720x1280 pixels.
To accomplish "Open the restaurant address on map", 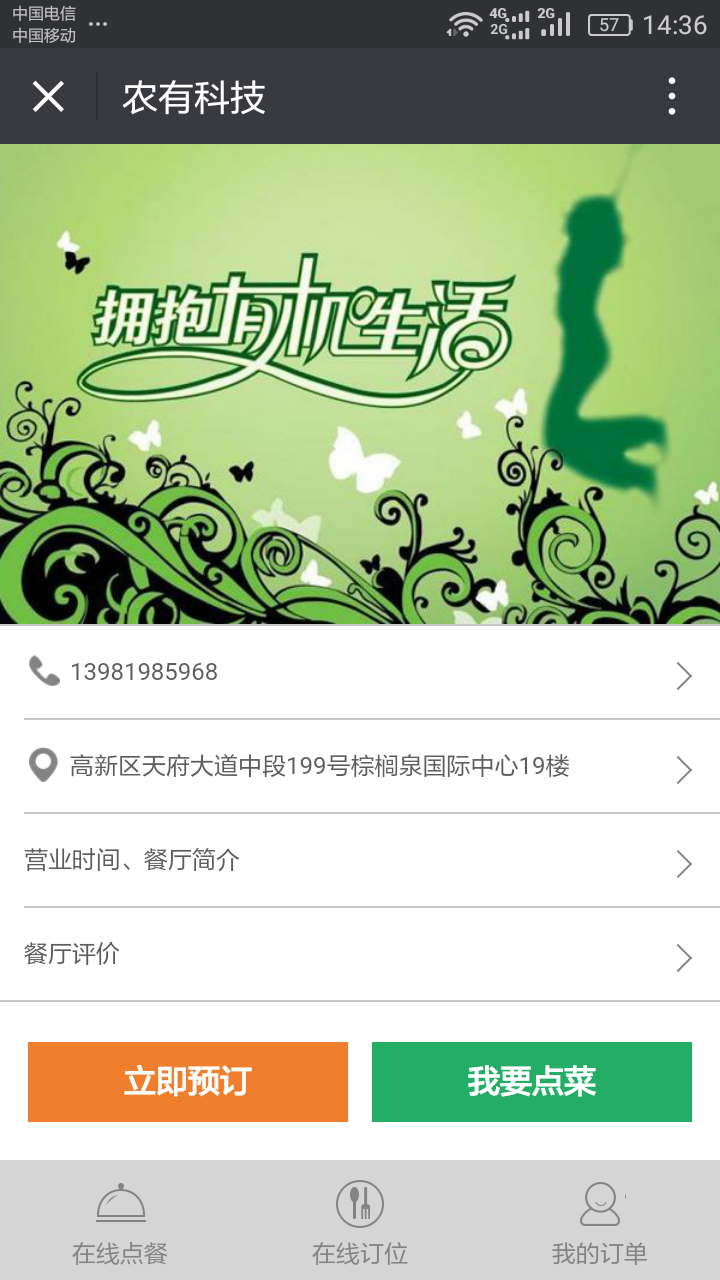I will (360, 767).
